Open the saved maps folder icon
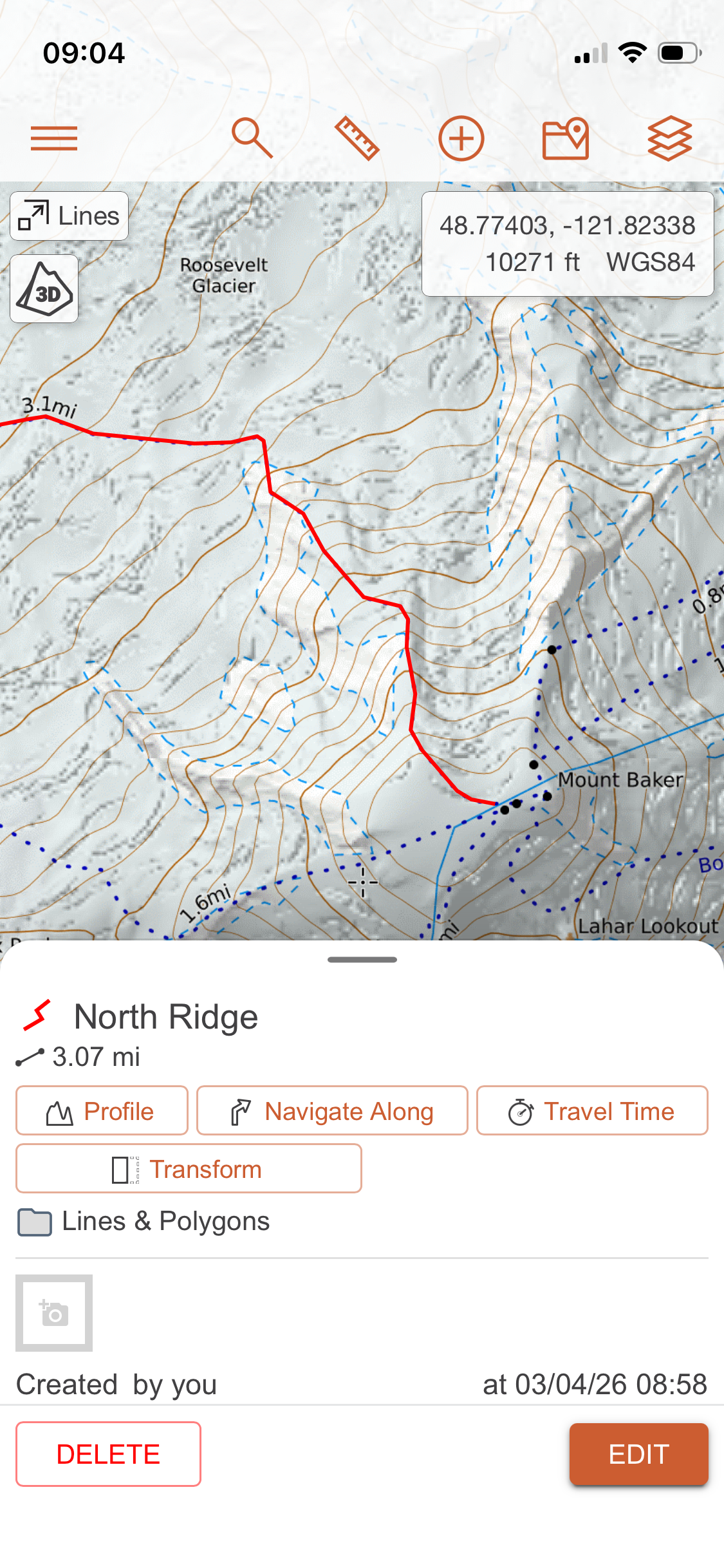Screen dimensions: 724x1568 pos(565,138)
